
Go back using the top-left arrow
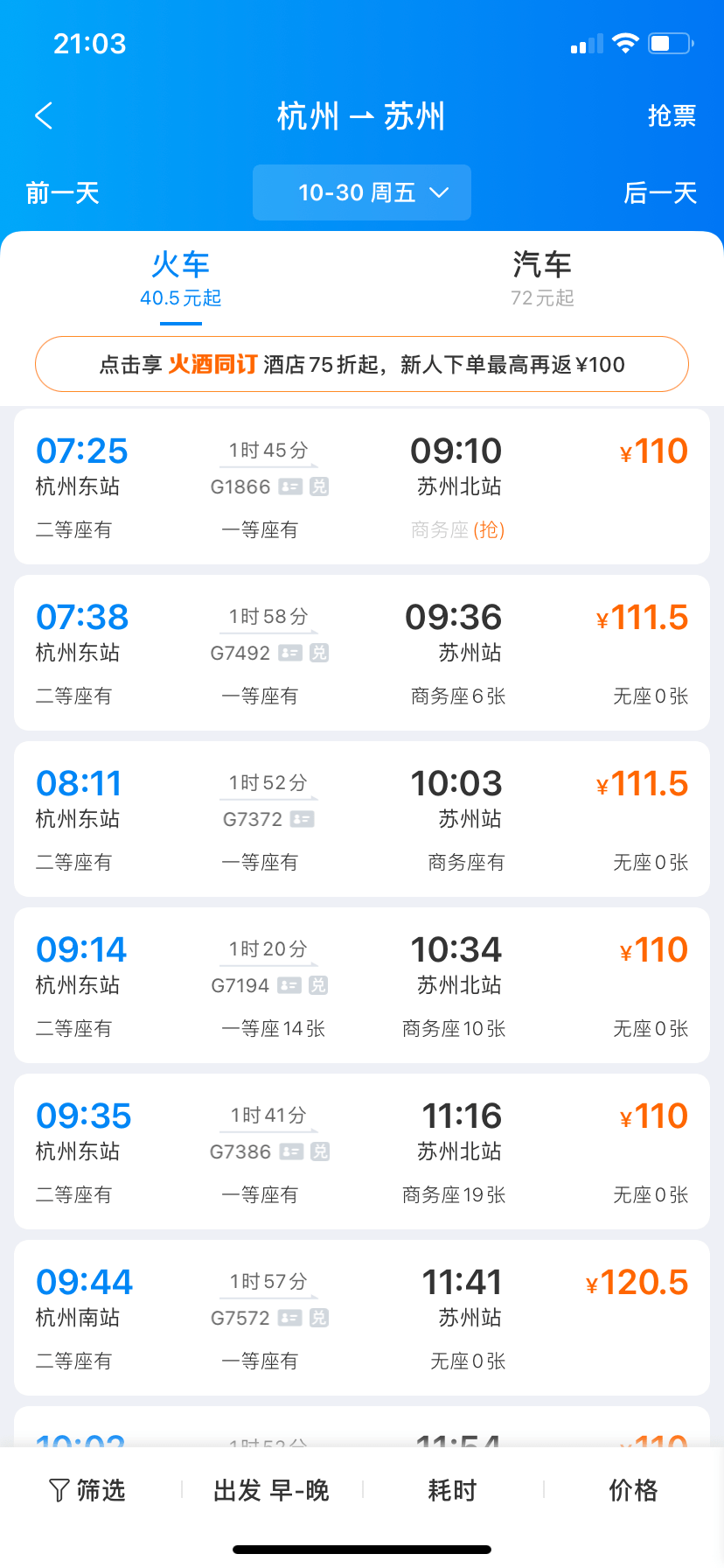[x=44, y=115]
